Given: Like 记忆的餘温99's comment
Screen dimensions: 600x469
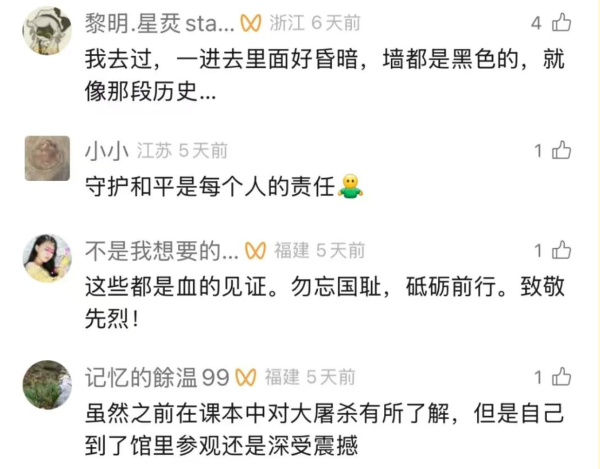Looking at the screenshot, I should (x=561, y=376).
